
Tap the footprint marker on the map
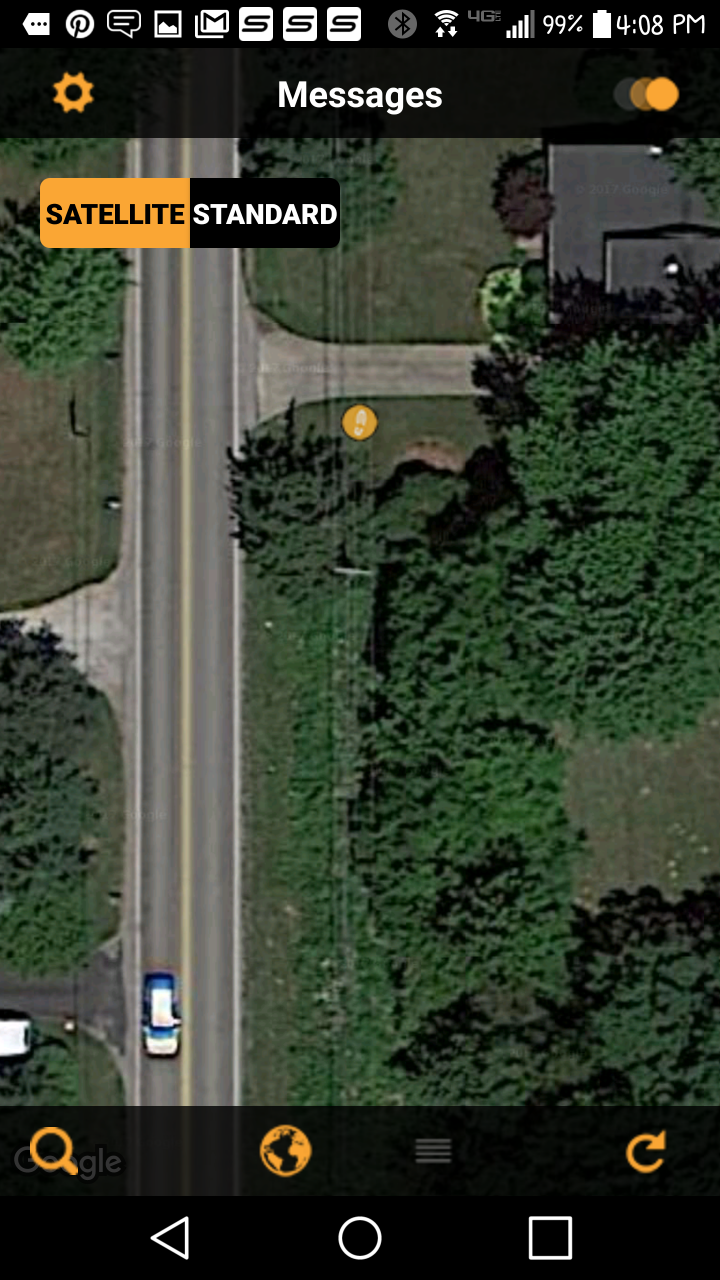360,422
